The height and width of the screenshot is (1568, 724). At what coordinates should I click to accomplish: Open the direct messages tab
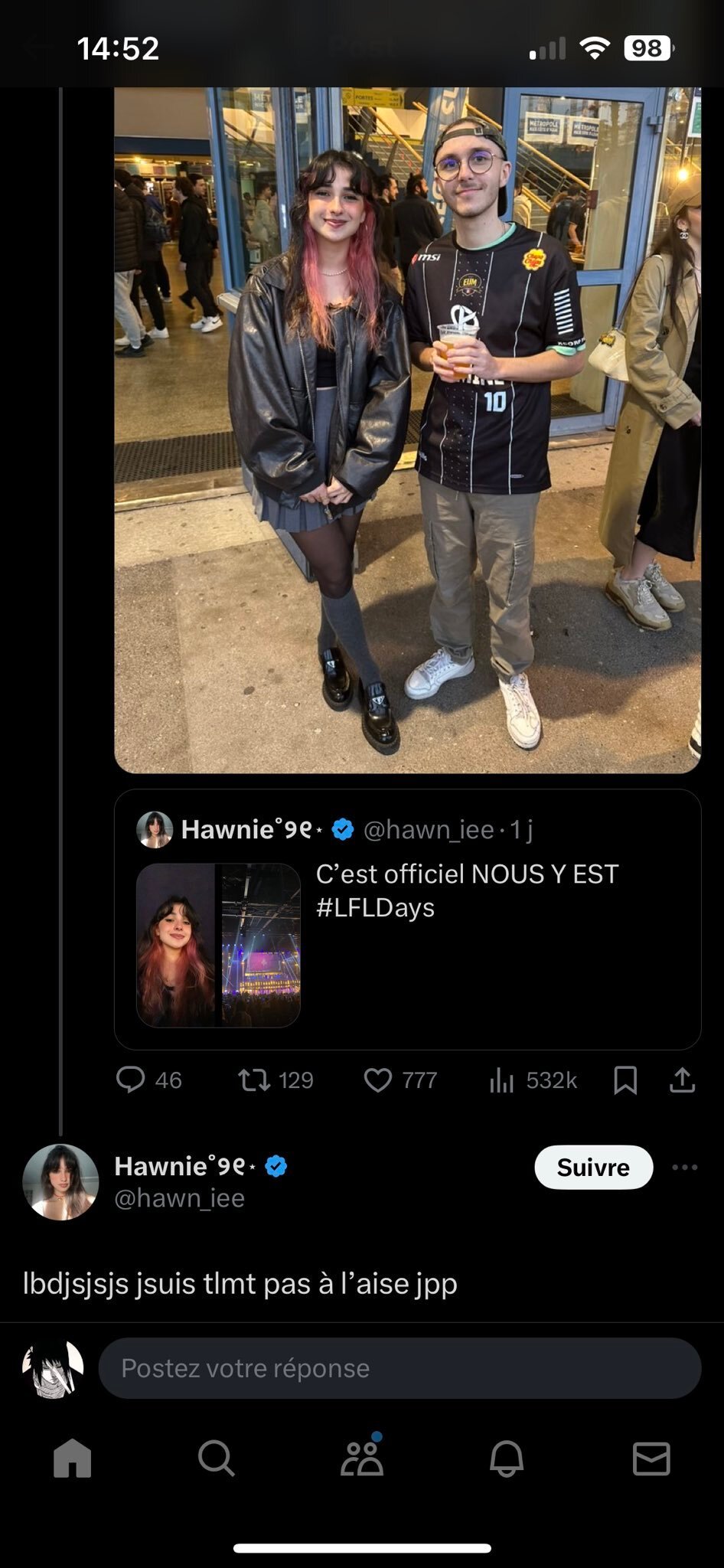[651, 1459]
